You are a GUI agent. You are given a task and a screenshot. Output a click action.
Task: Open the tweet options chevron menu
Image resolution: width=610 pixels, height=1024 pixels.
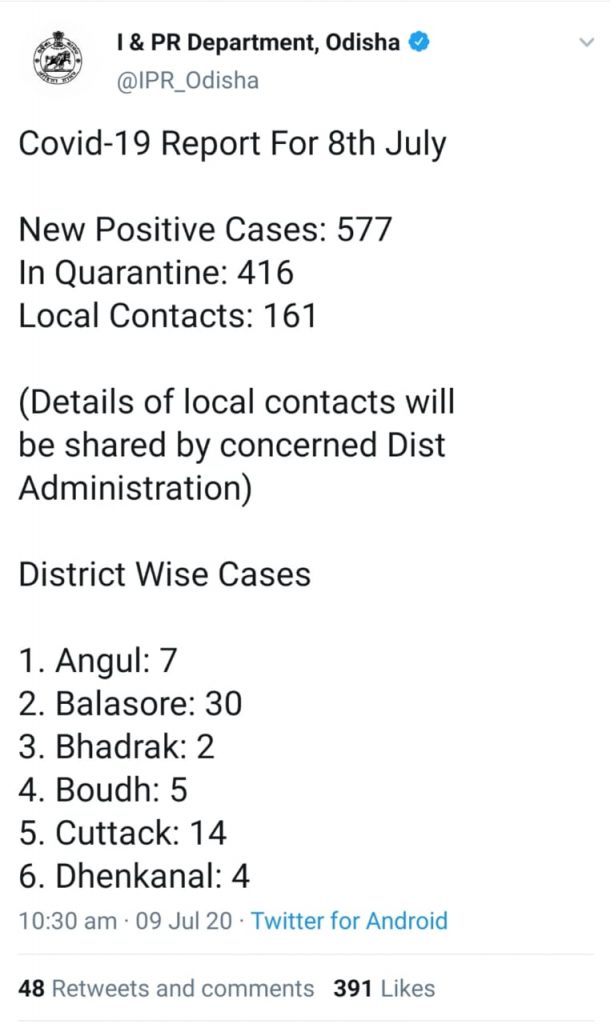(x=587, y=43)
